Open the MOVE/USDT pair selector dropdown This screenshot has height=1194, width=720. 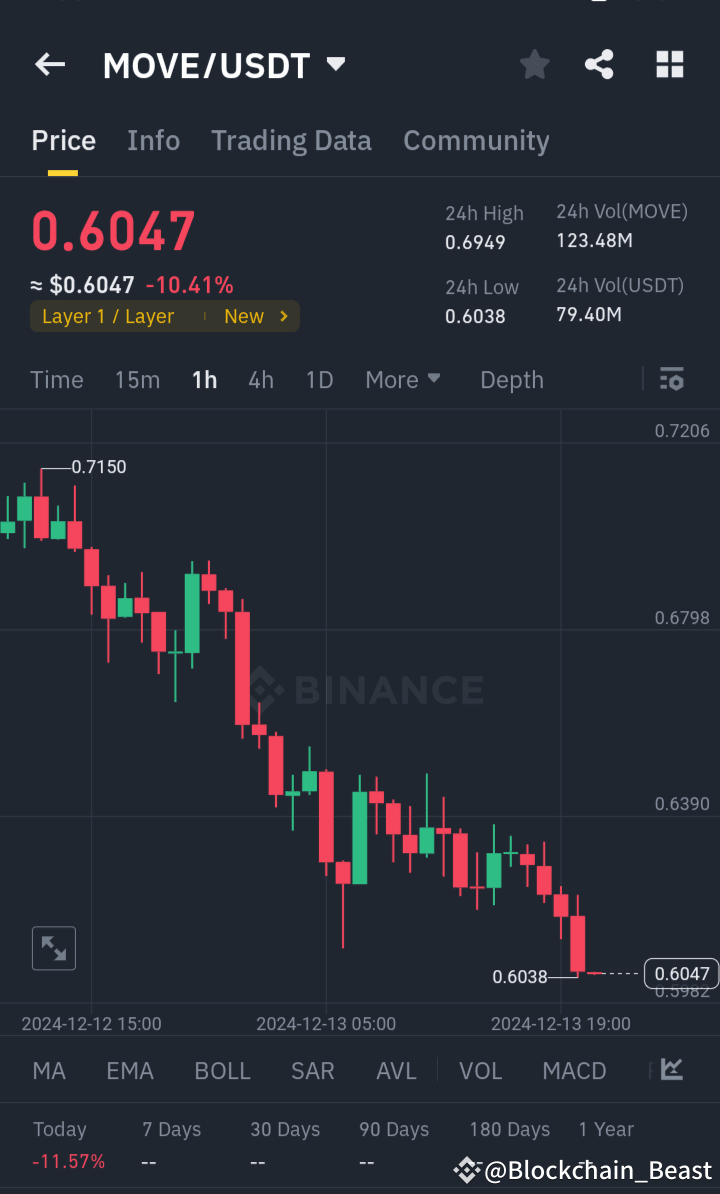(335, 64)
